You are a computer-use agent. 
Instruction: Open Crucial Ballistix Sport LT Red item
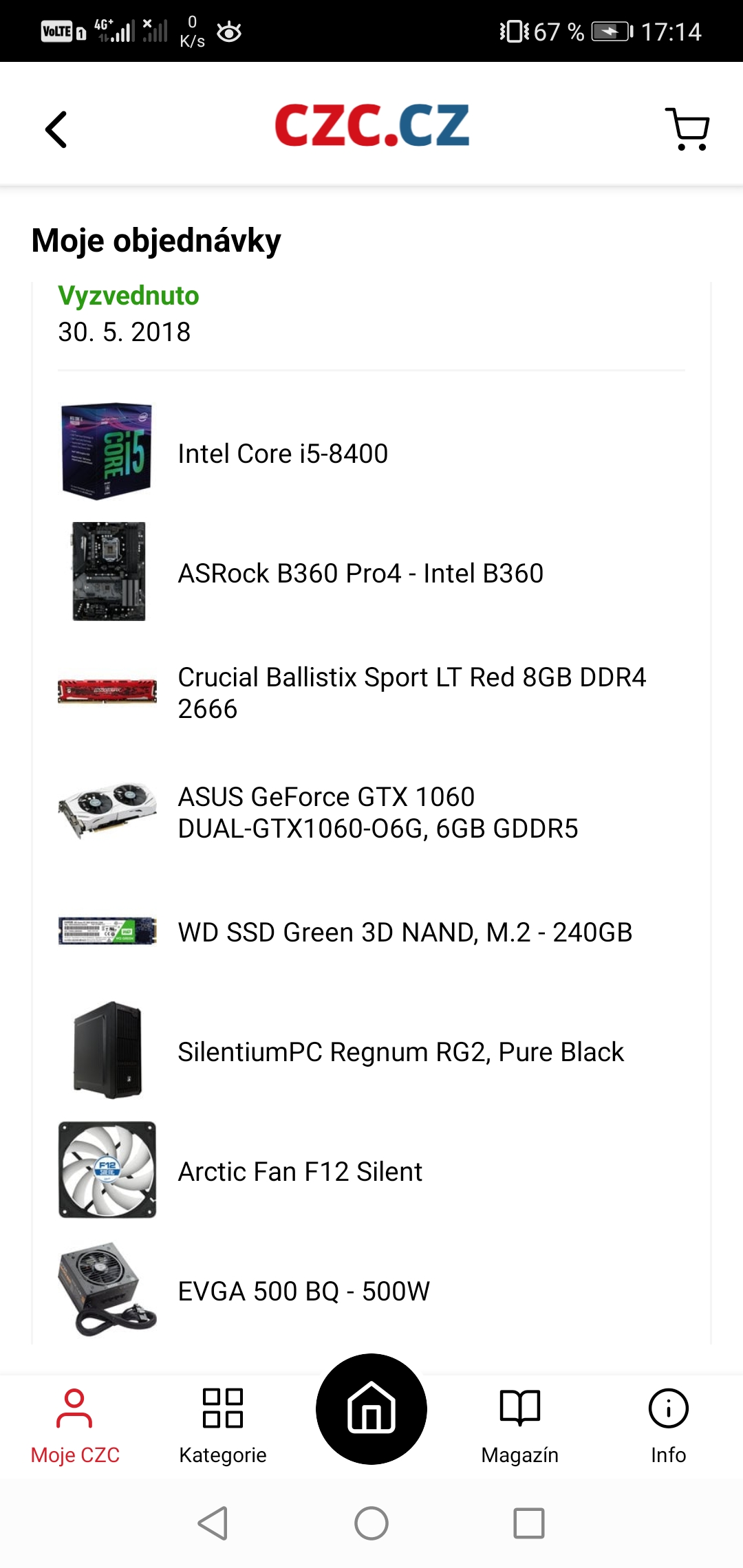[411, 692]
